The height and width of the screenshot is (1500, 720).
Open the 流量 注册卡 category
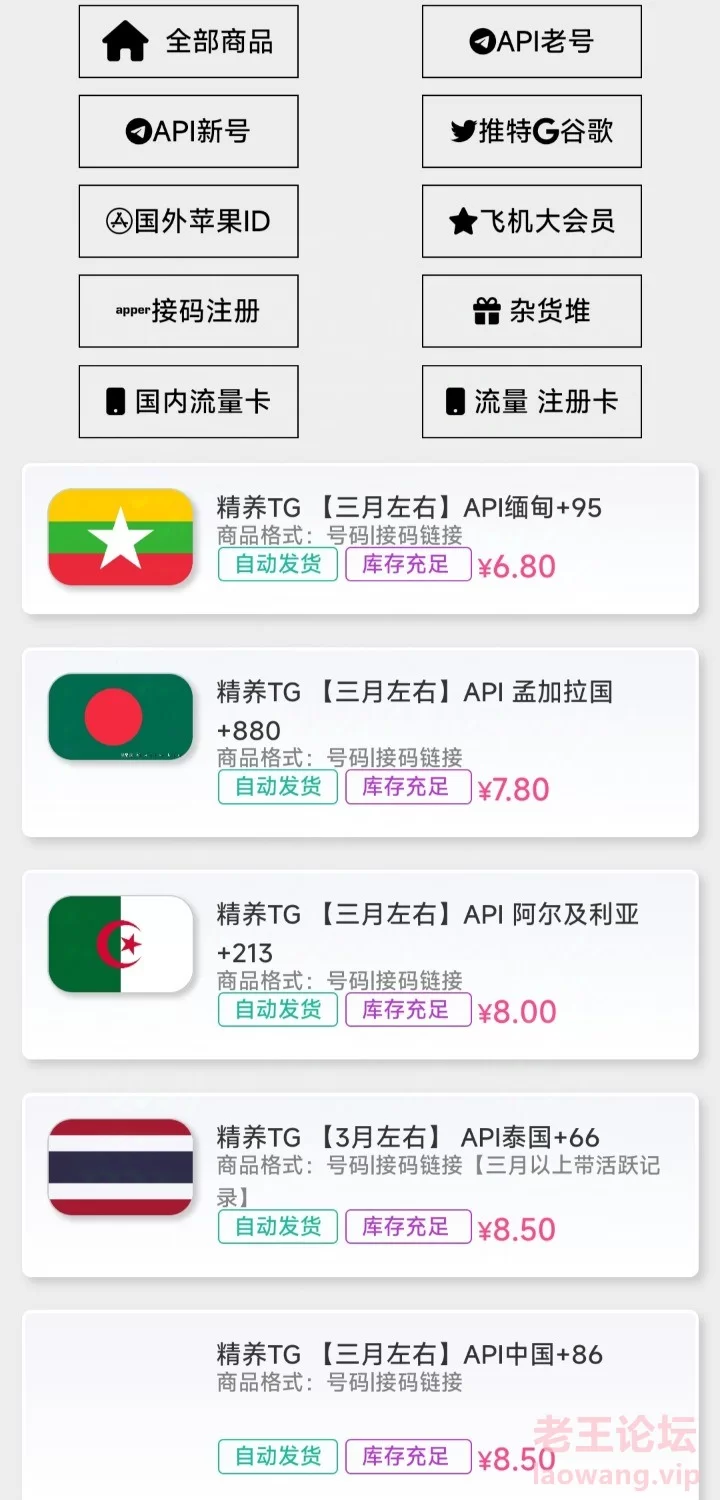(531, 401)
